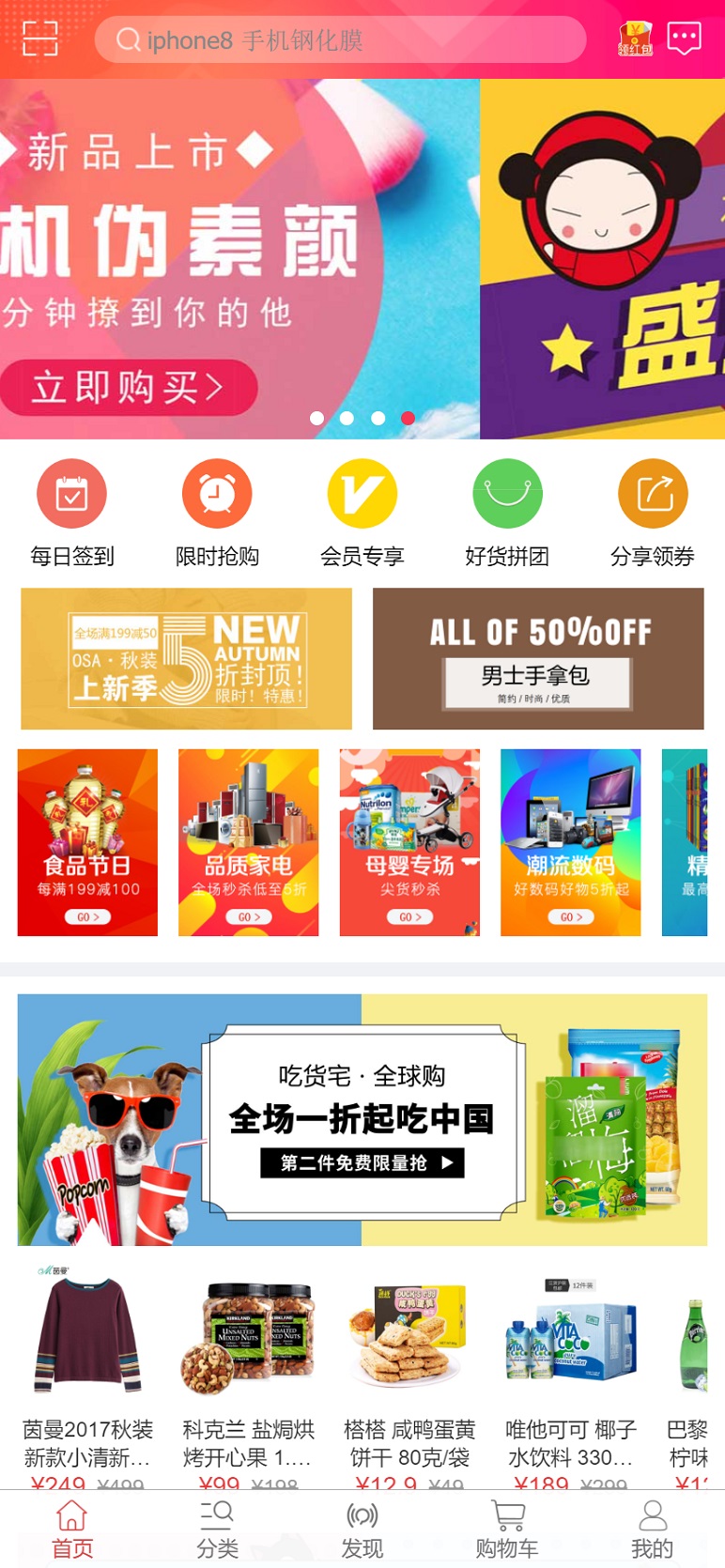Open the 男士手拿包 50% off banner
725x1568 pixels.
pyautogui.click(x=538, y=659)
